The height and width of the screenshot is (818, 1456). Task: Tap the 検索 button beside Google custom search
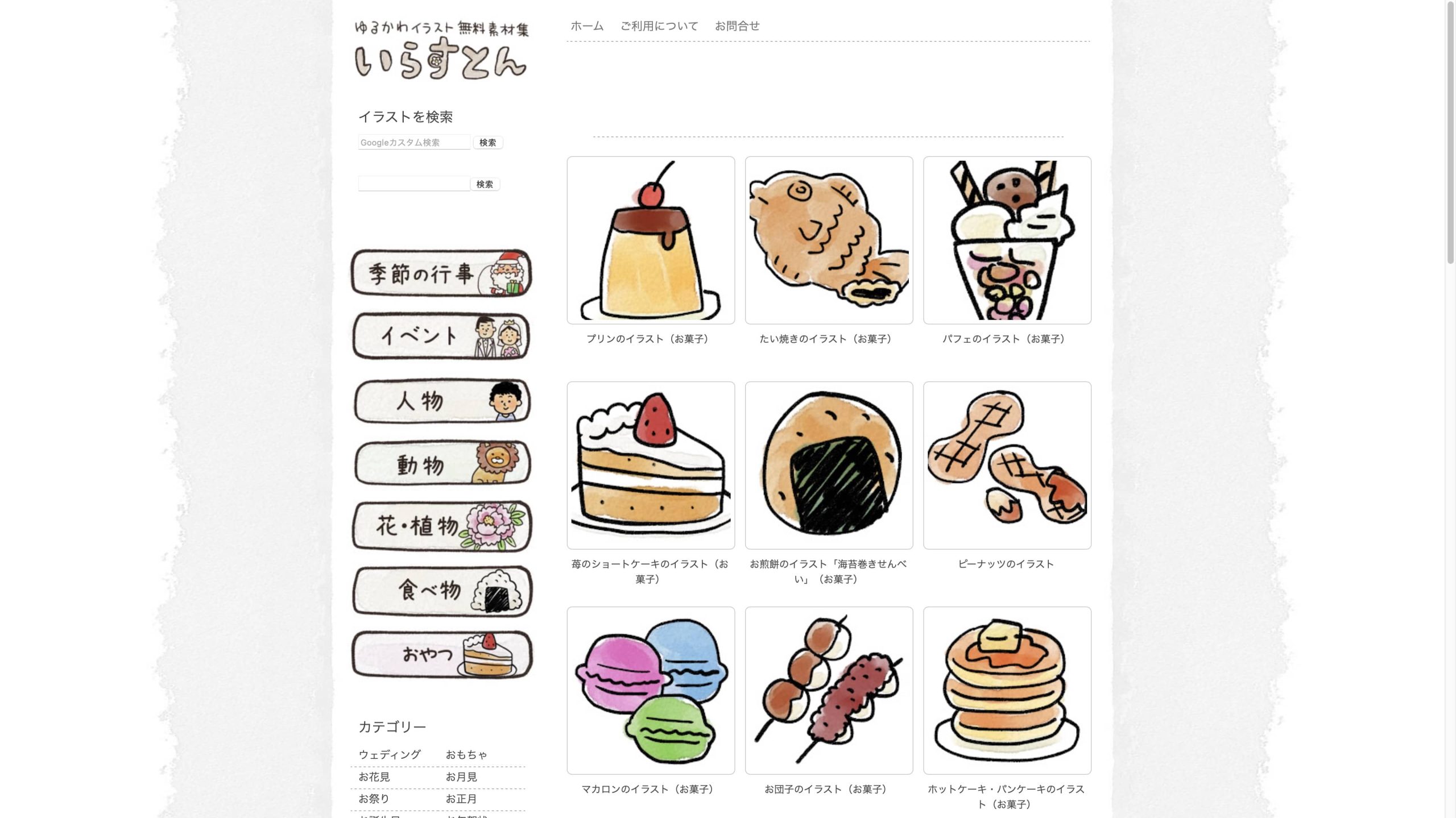487,143
